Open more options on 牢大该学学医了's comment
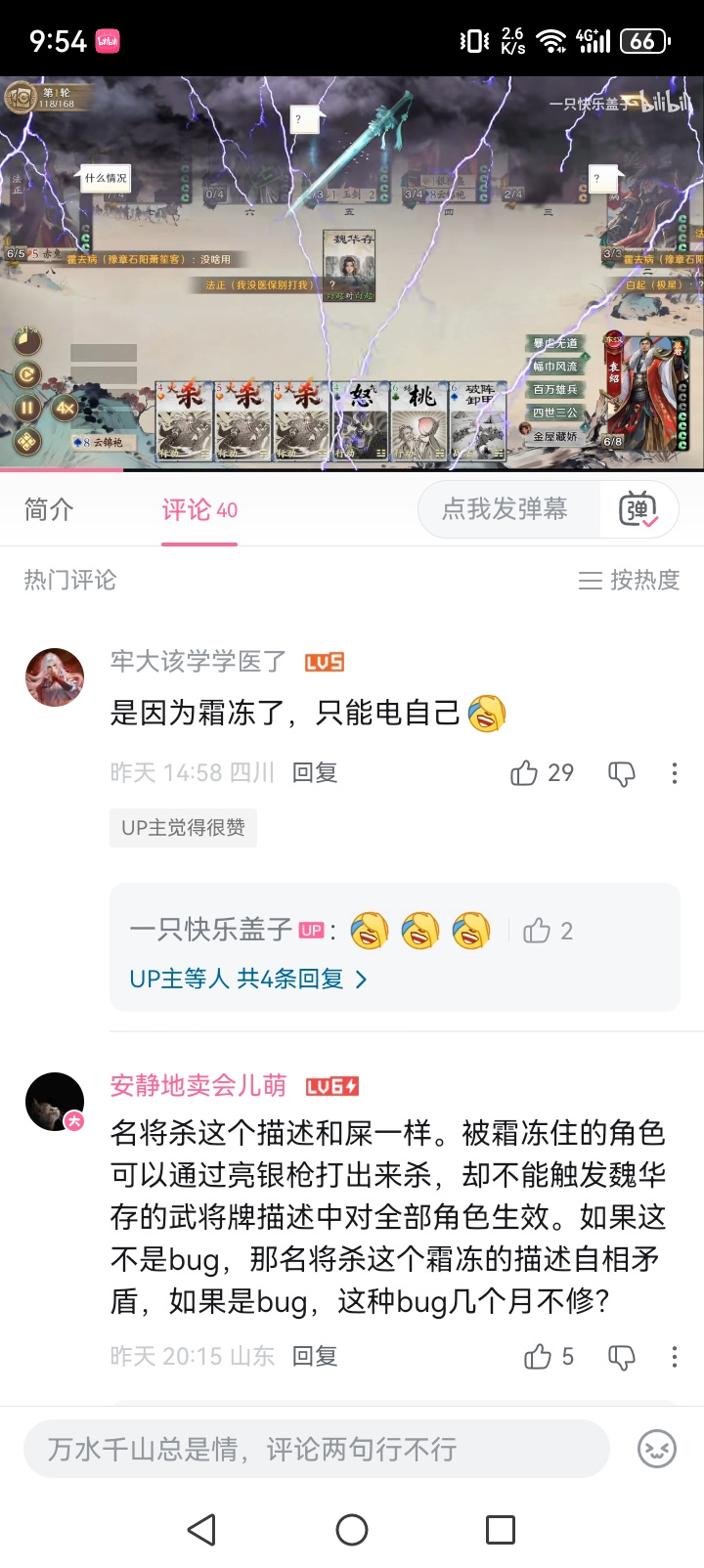Viewport: 704px width, 1568px height. coord(674,773)
